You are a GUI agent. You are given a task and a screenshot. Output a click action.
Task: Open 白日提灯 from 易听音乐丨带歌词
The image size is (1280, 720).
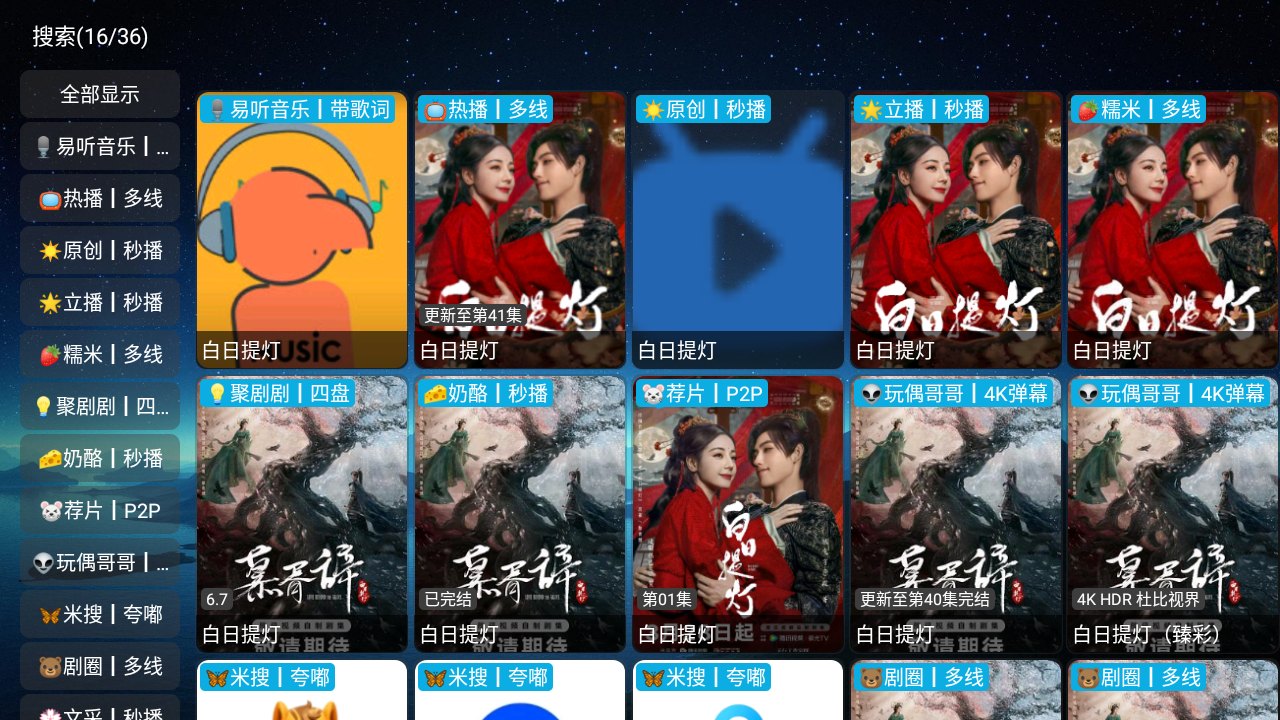click(x=302, y=230)
